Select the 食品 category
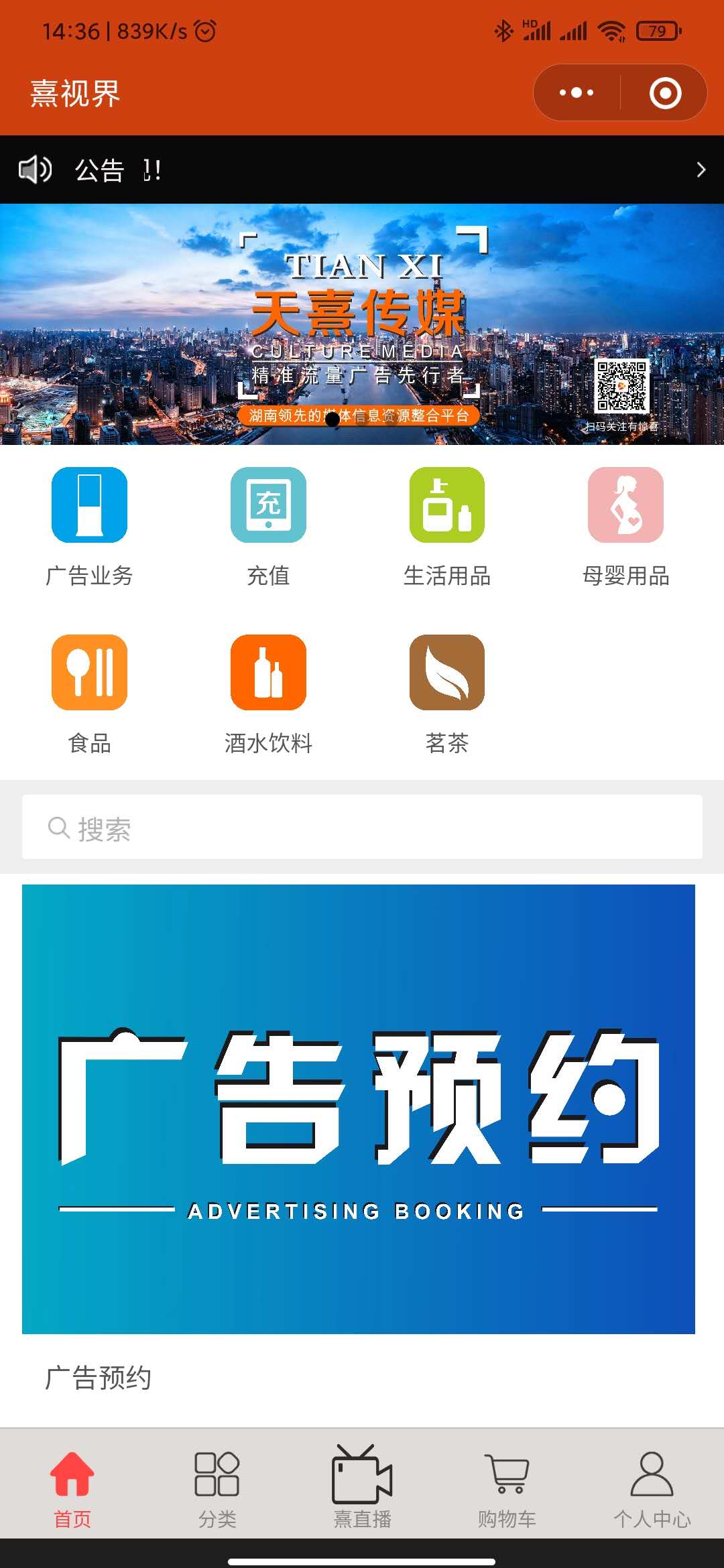 tap(89, 694)
